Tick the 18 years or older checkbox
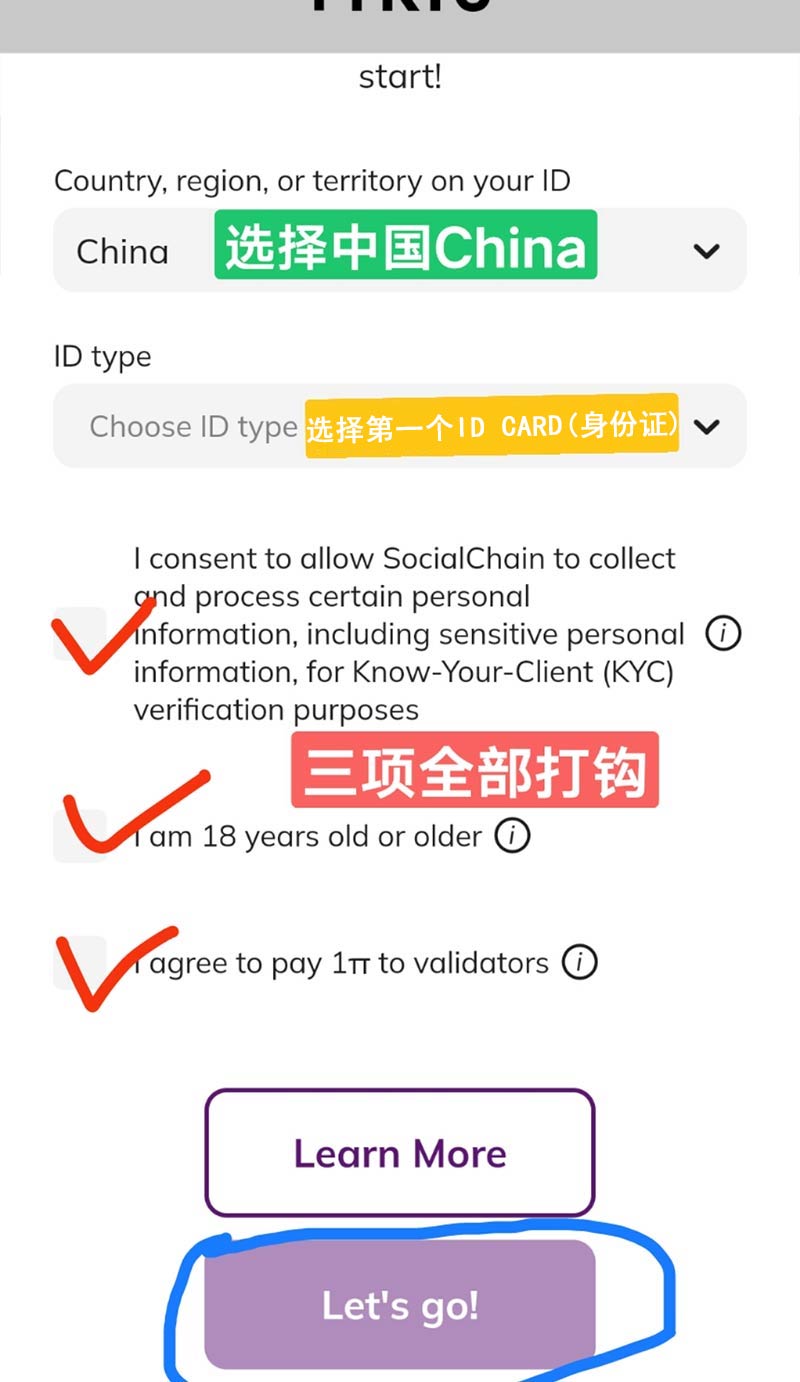Viewport: 800px width, 1382px height. pos(80,836)
